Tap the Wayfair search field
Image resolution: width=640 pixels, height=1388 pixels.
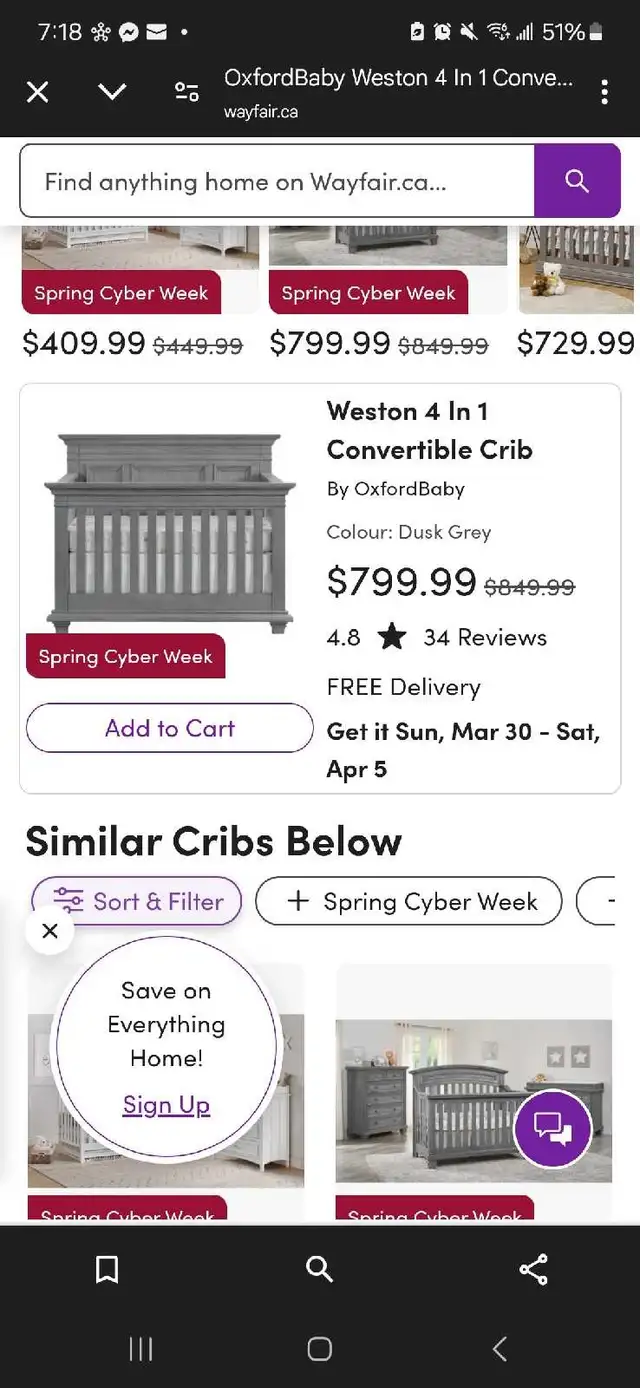point(277,181)
